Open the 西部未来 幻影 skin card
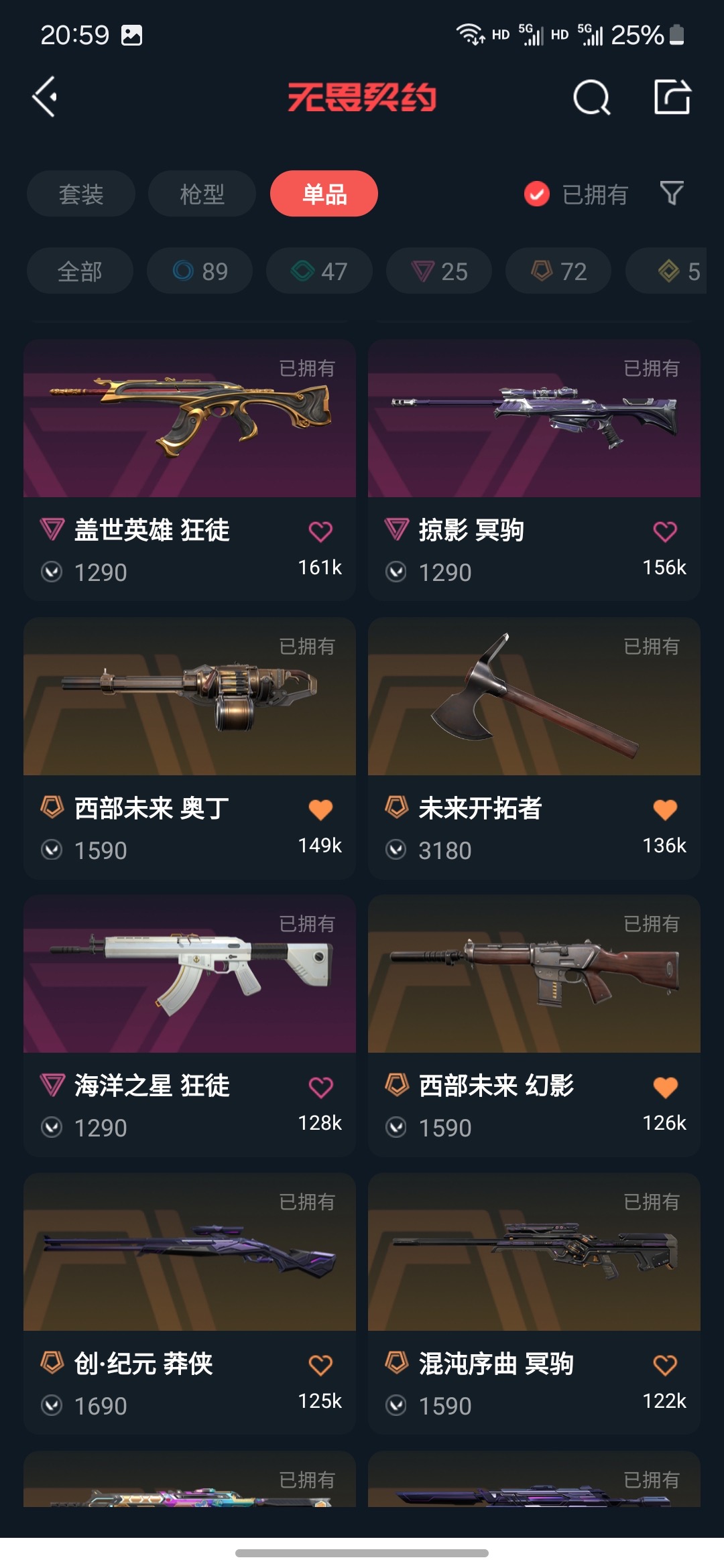 click(x=534, y=1026)
